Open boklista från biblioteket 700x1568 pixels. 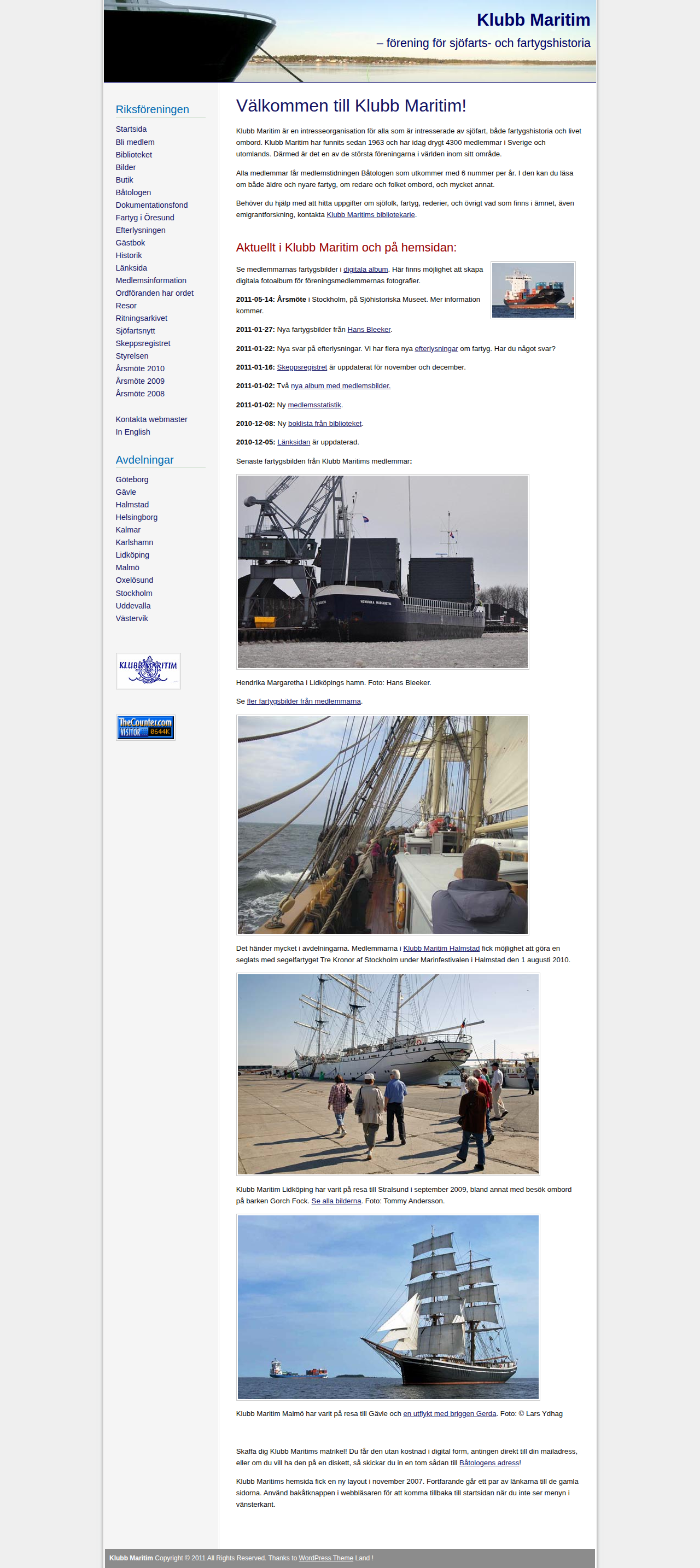coord(324,424)
